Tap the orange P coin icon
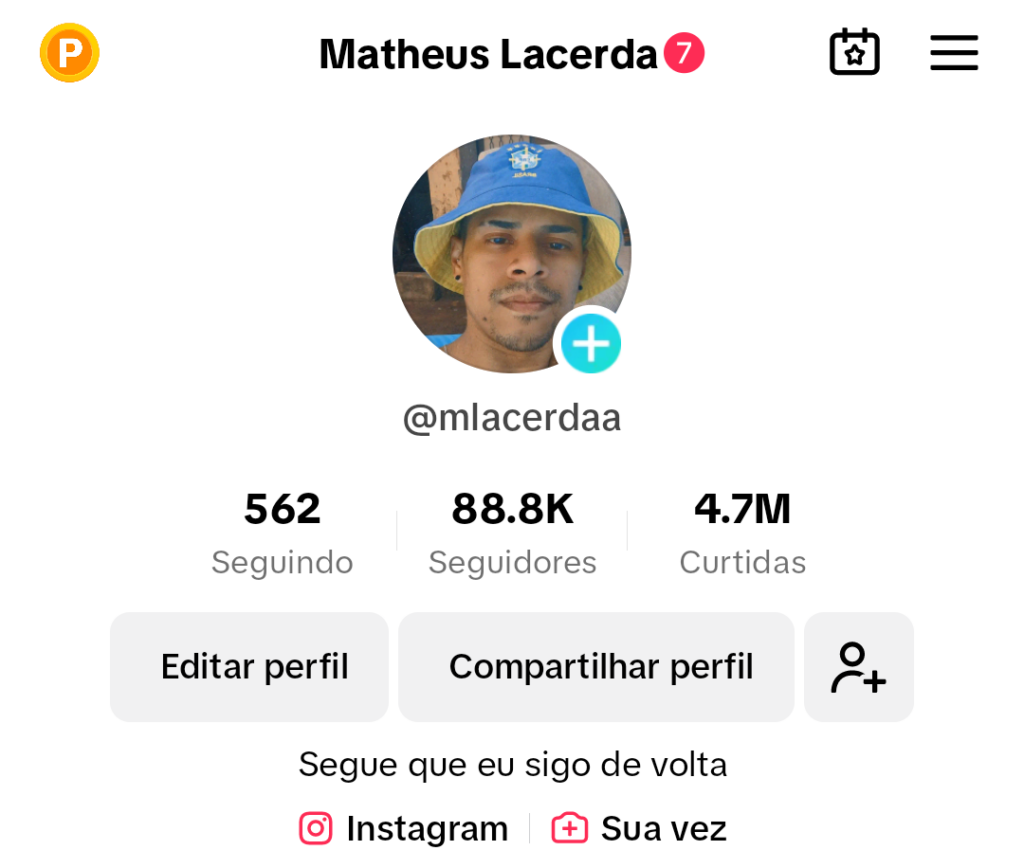1024x850 pixels. click(69, 52)
